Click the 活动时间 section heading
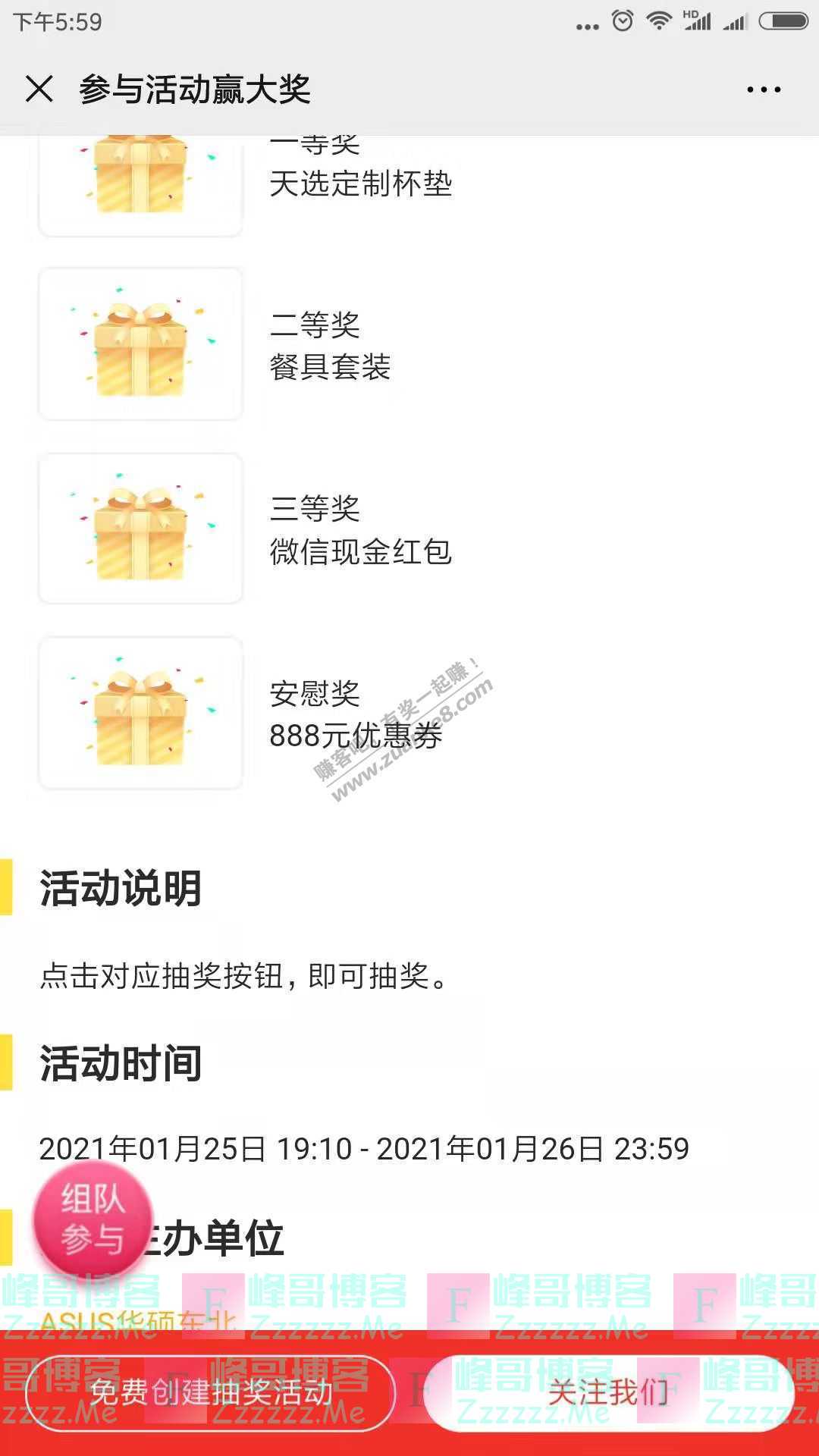The height and width of the screenshot is (1456, 819). click(x=121, y=1062)
